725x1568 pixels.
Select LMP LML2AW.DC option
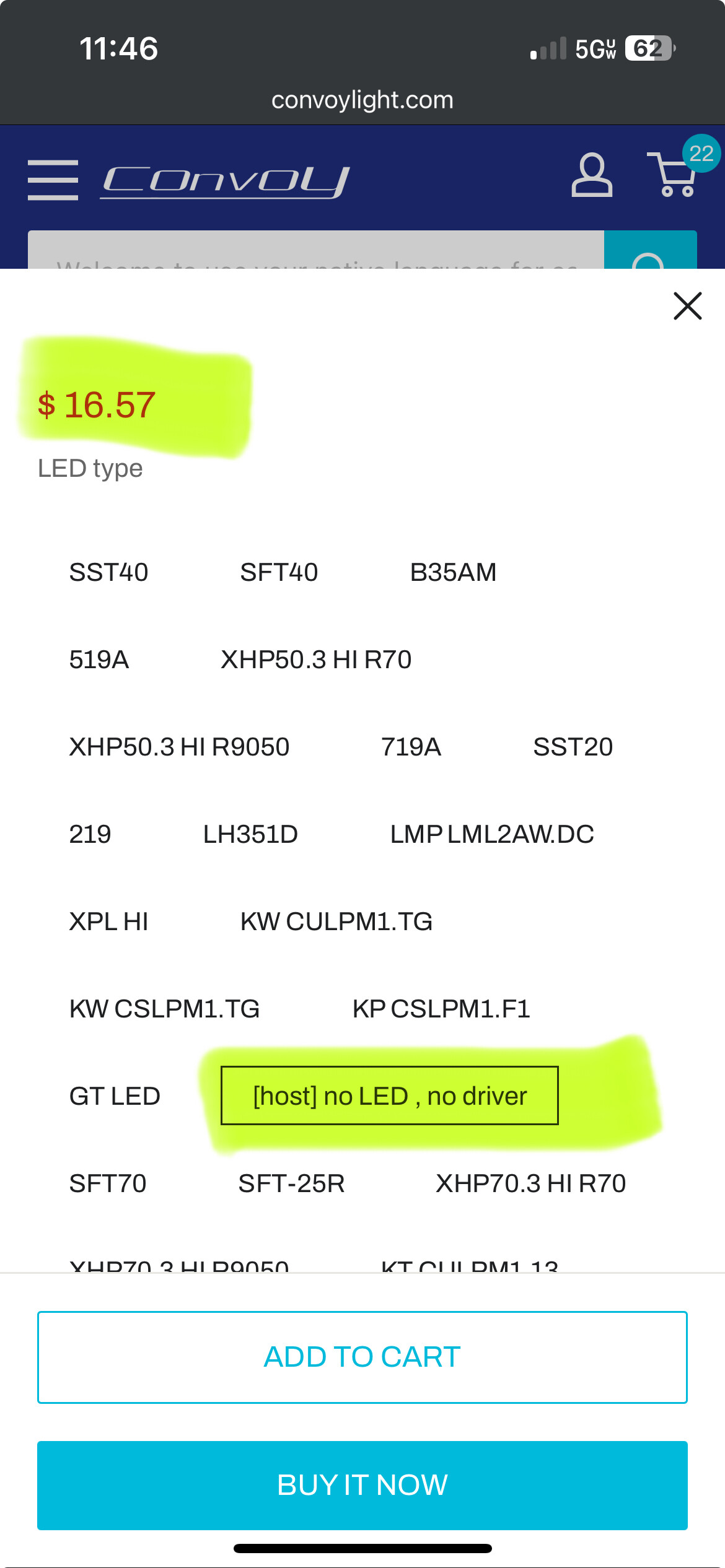[492, 834]
